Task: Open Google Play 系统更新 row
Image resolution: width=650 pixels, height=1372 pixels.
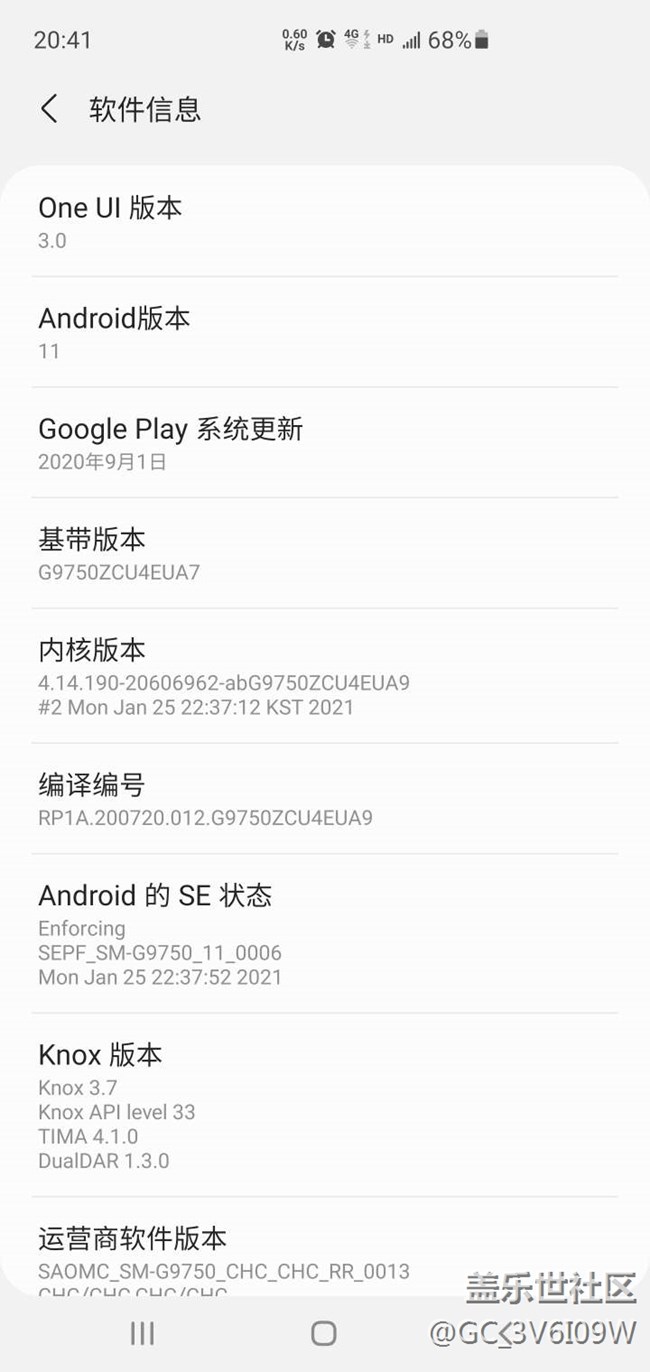Action: [x=325, y=443]
